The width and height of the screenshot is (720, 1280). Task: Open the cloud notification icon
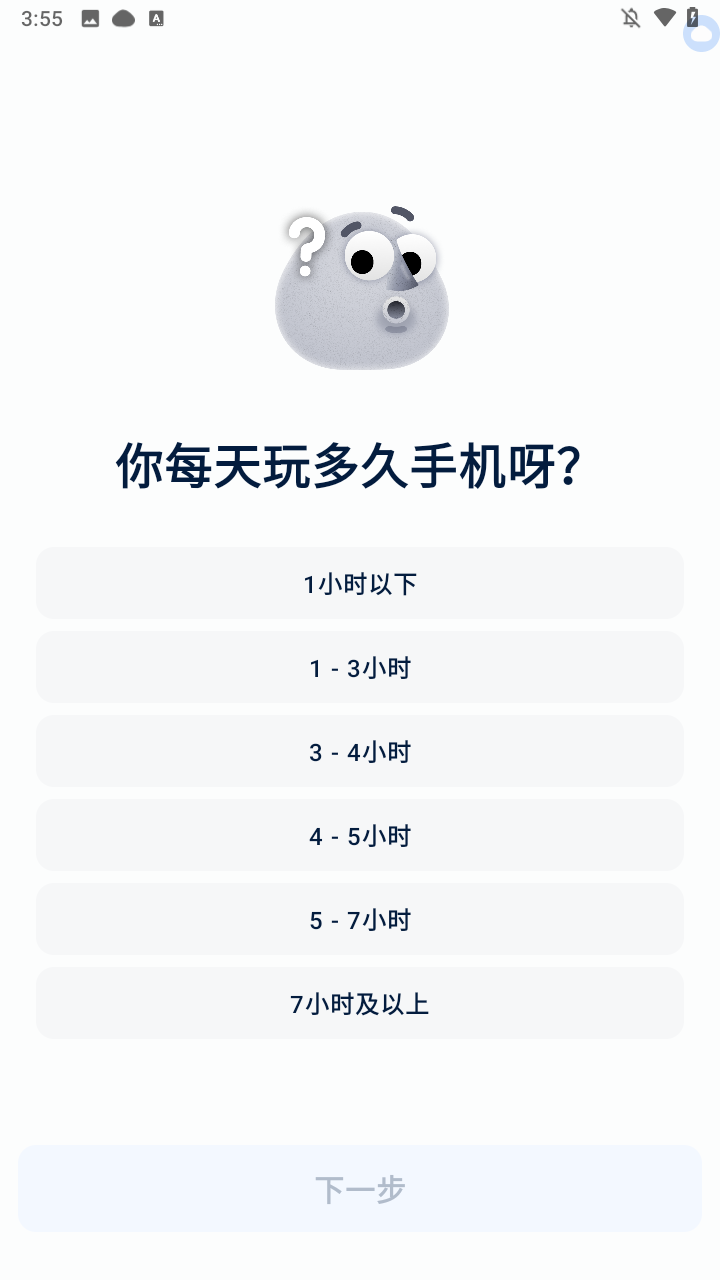click(123, 17)
